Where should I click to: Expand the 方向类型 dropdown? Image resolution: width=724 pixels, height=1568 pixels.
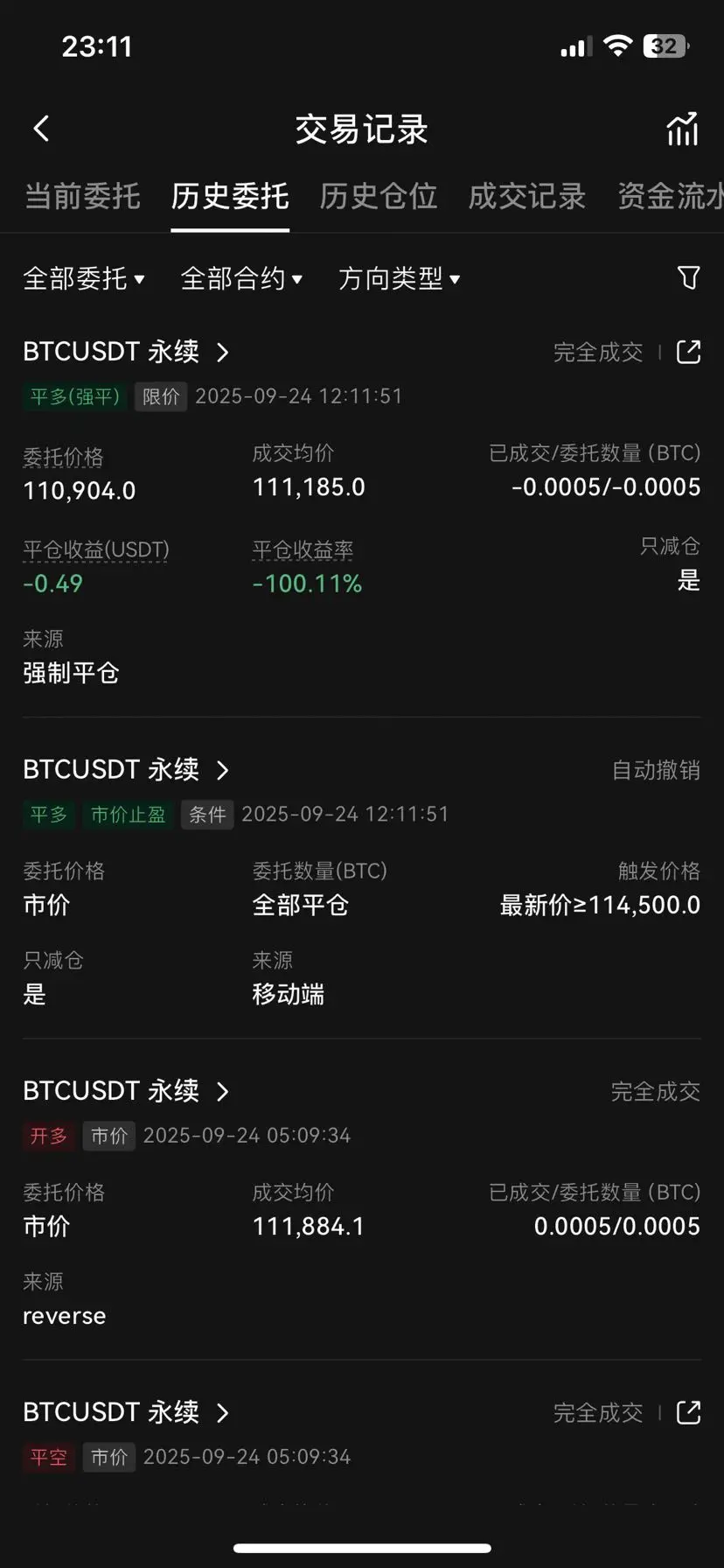tap(400, 278)
